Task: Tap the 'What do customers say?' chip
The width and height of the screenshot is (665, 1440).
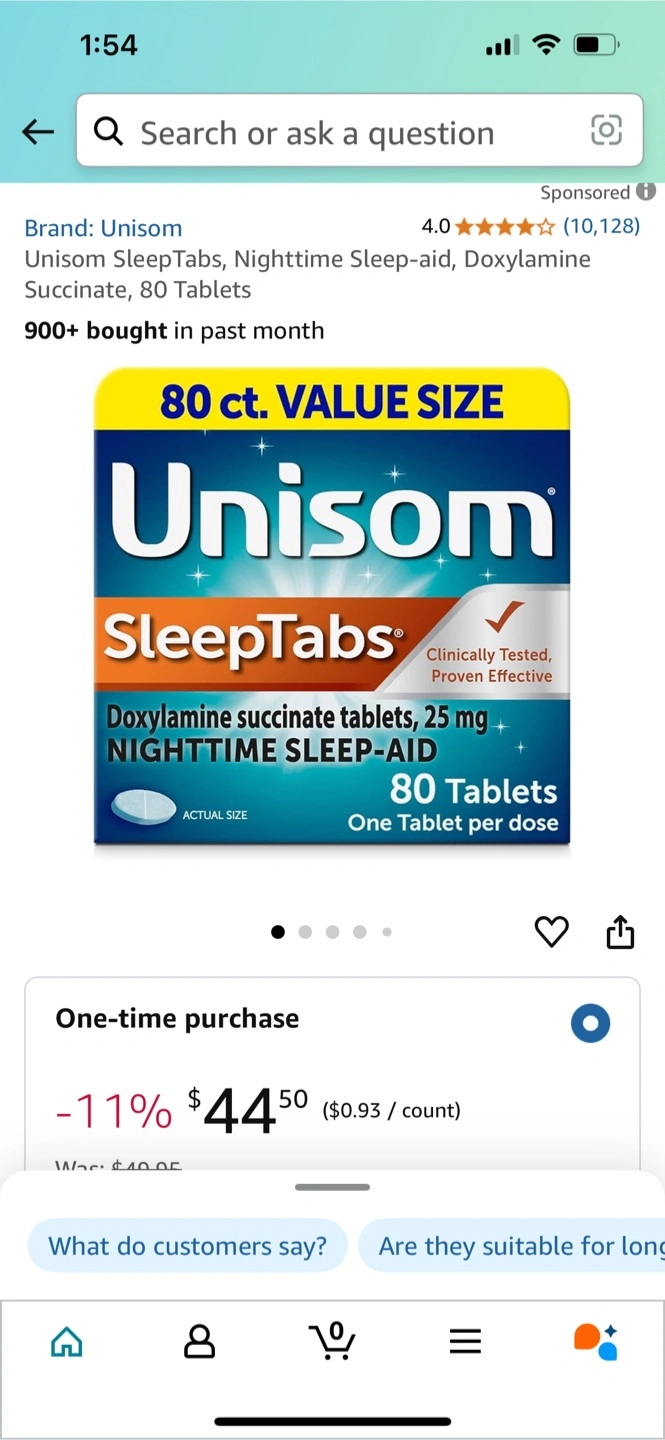Action: 187,1246
